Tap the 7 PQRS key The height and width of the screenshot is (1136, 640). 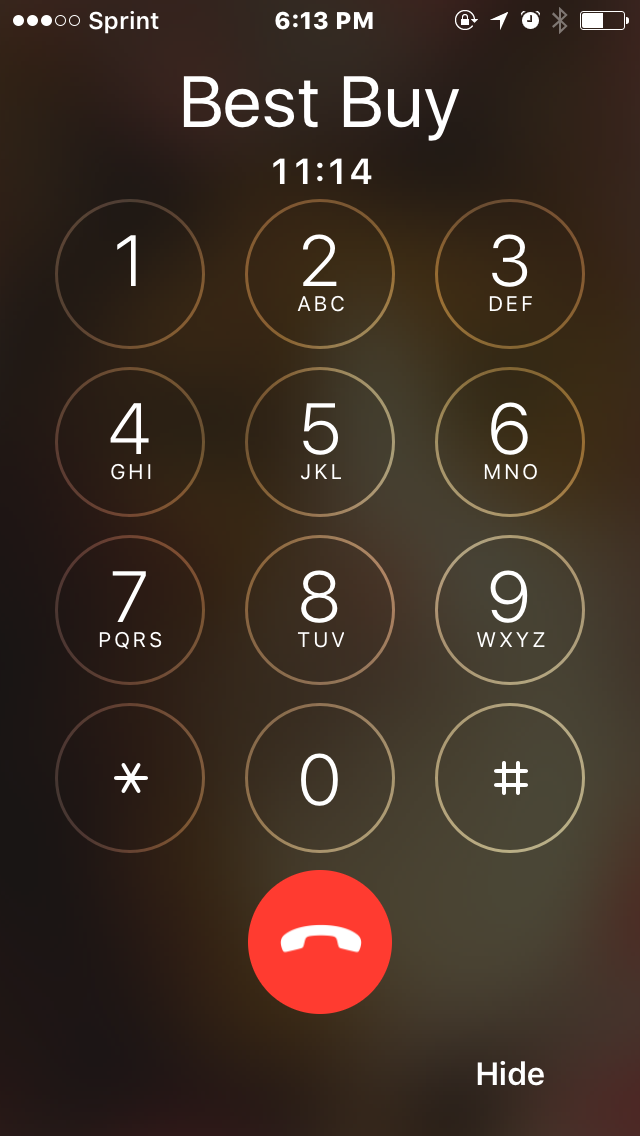(x=130, y=610)
